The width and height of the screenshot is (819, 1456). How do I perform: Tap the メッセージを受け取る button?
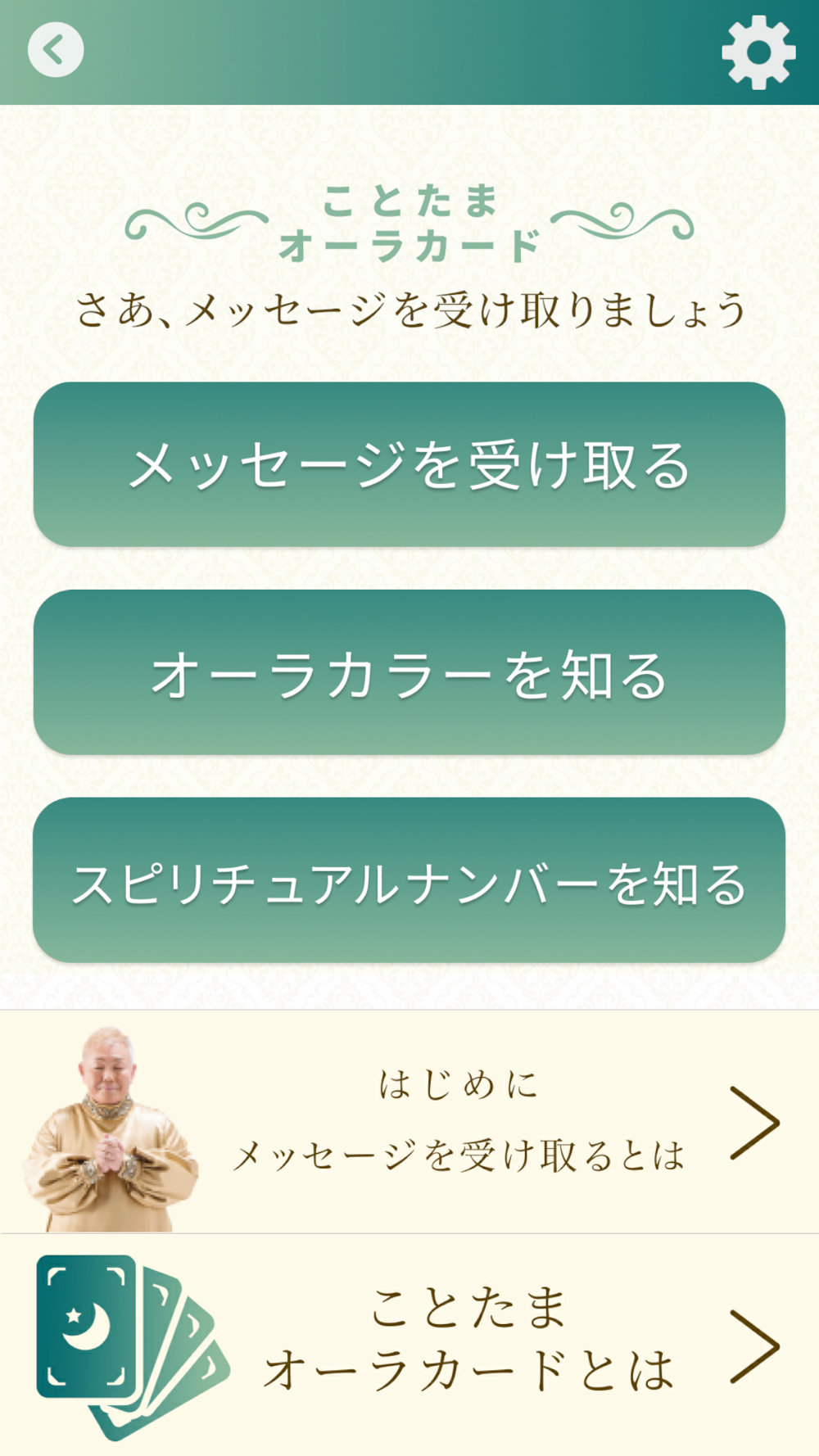(x=409, y=464)
